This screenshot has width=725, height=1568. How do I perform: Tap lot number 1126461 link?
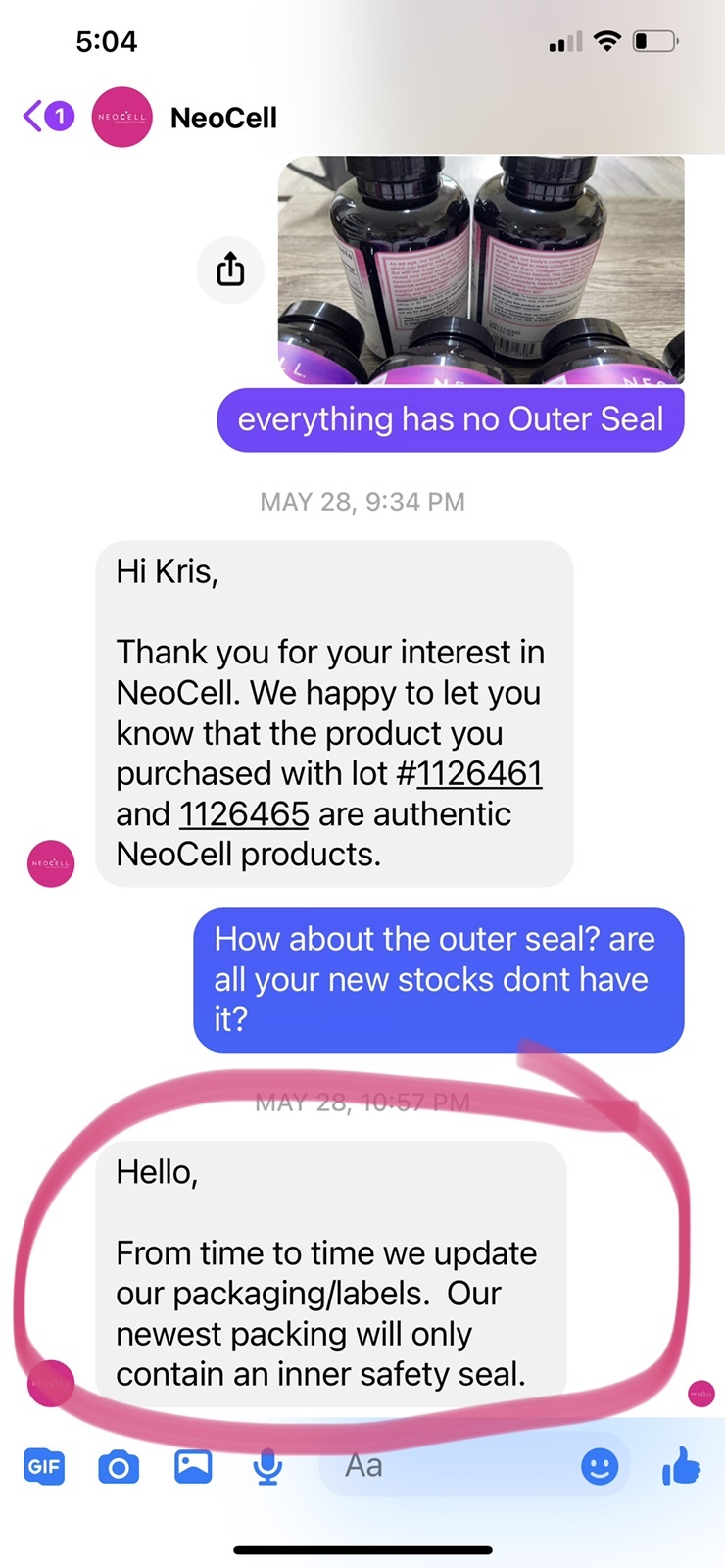(x=479, y=774)
